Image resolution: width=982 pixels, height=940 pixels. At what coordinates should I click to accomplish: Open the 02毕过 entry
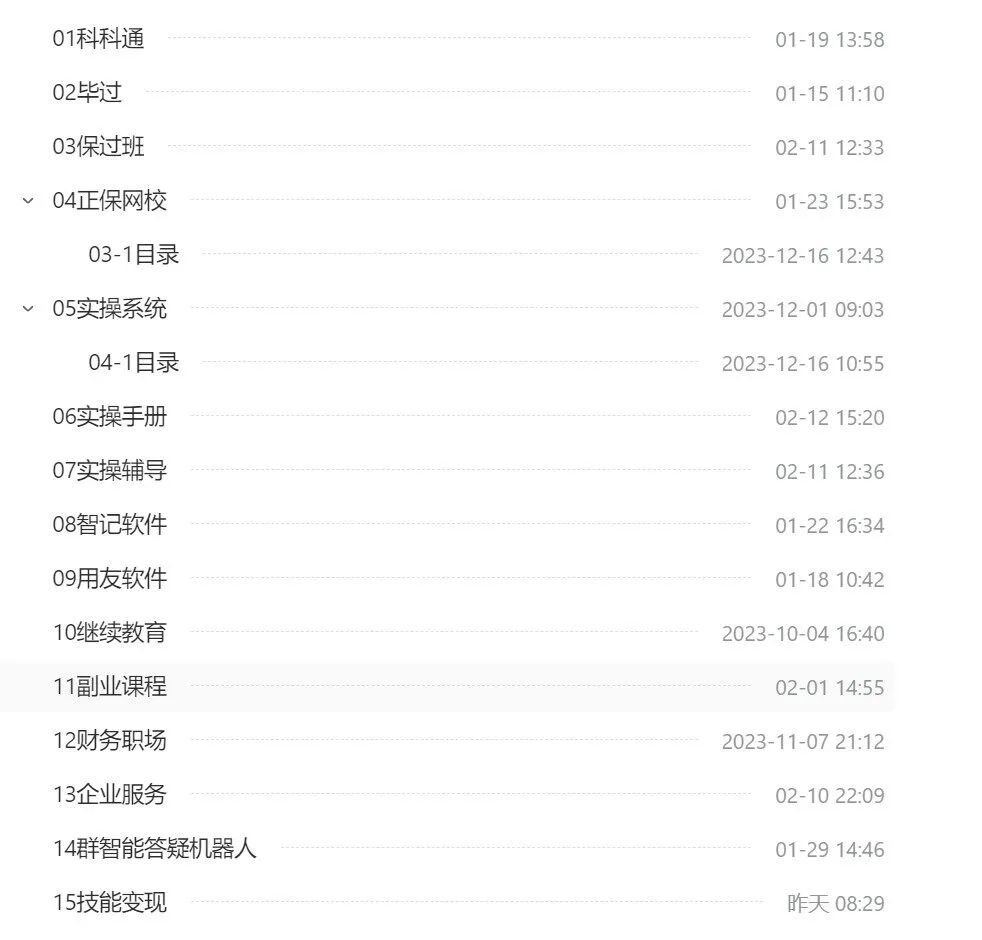[87, 93]
